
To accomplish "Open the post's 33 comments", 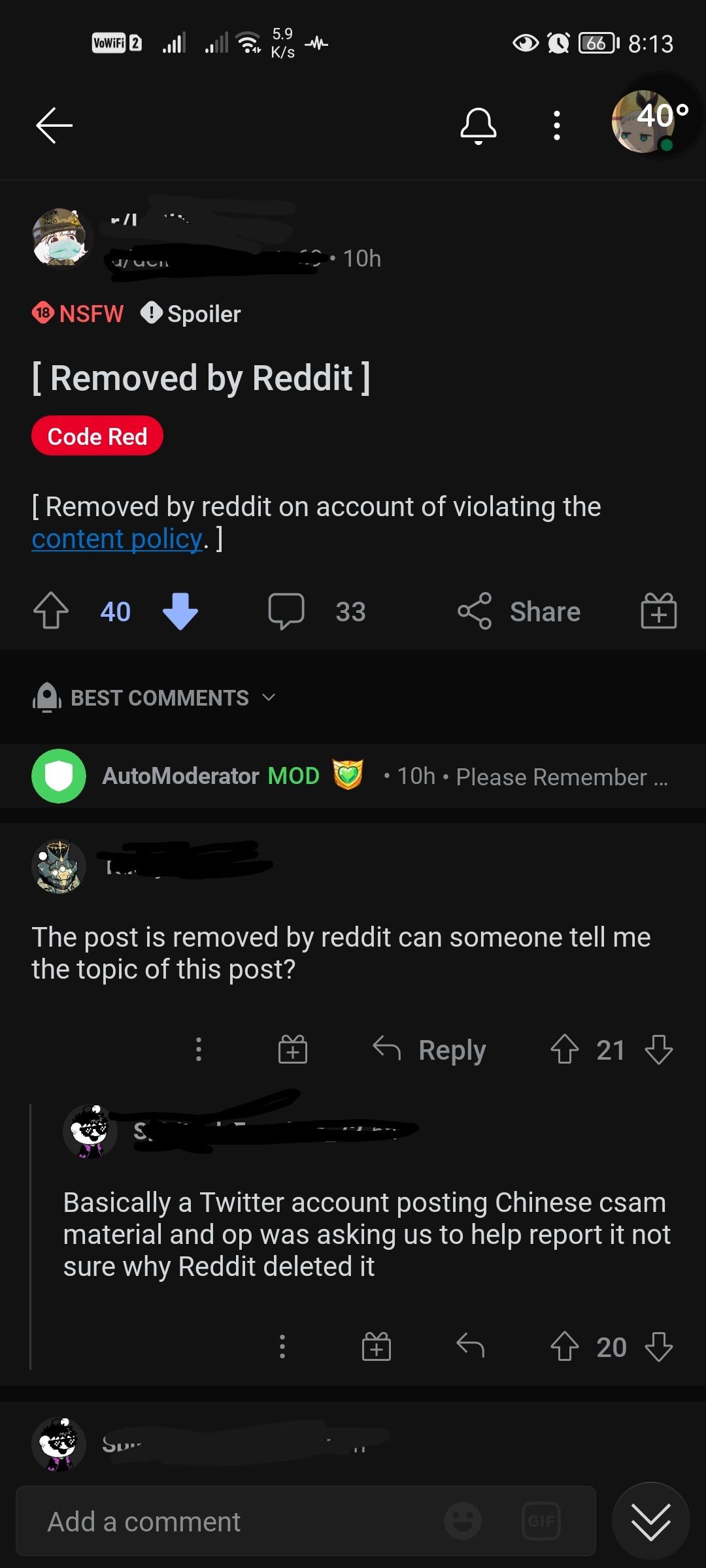I will pos(316,612).
